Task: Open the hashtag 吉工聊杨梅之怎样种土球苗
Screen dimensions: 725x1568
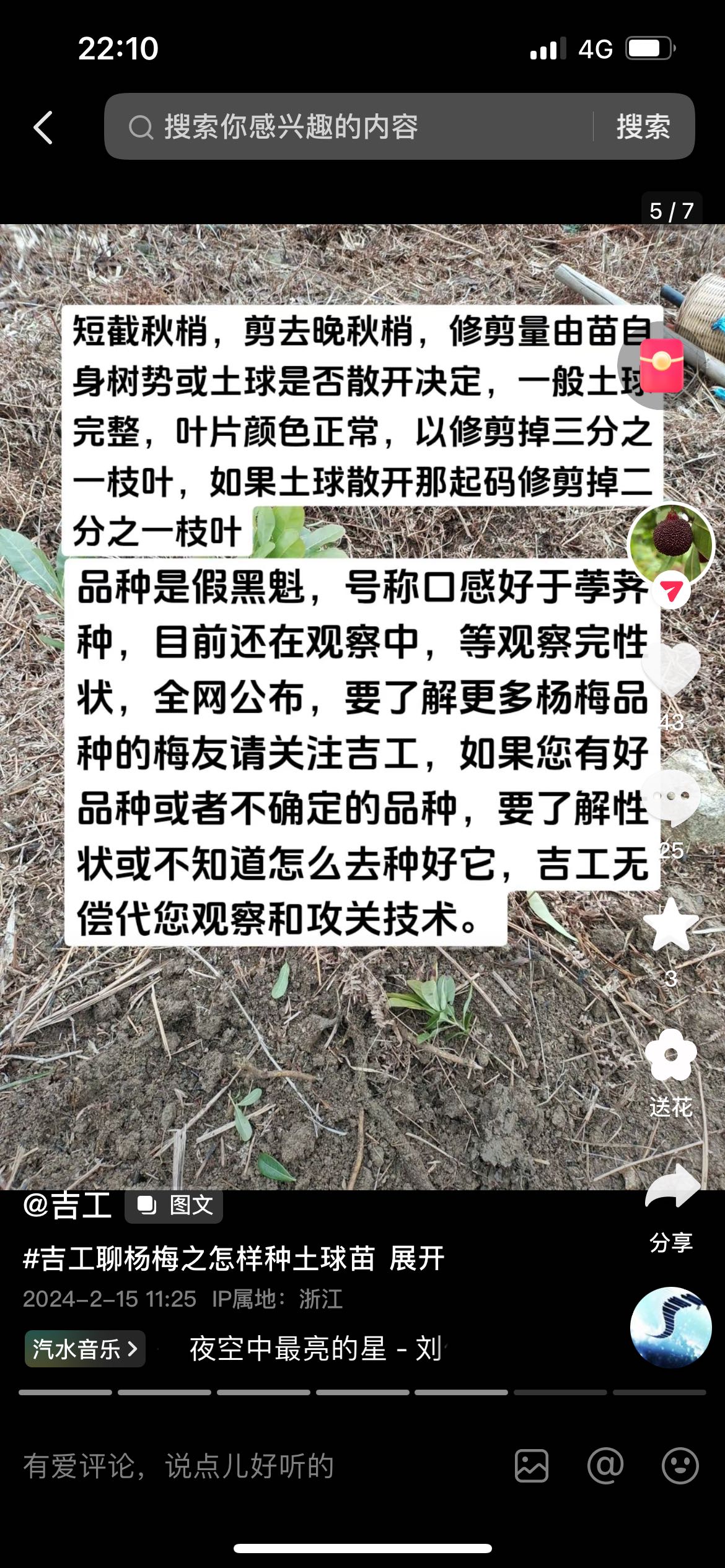Action: click(x=198, y=1259)
